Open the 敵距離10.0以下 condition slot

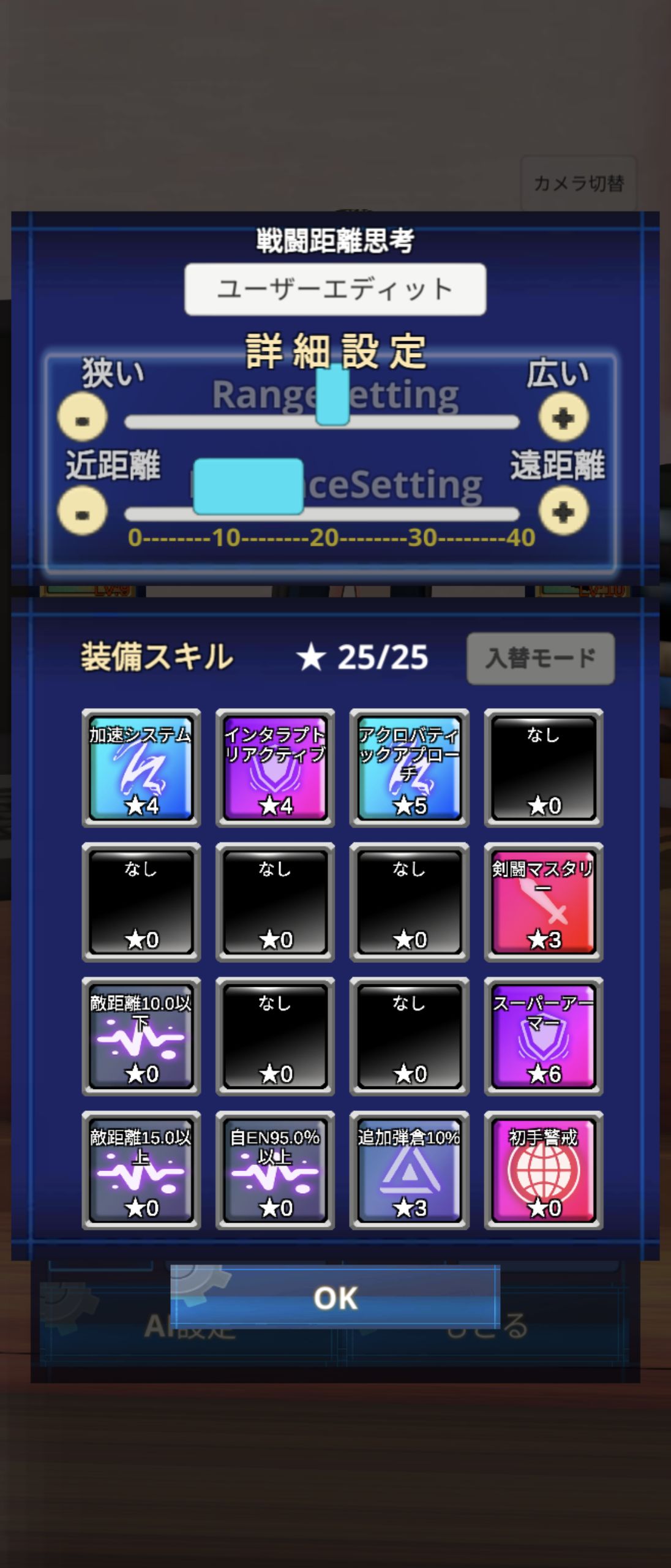click(141, 1036)
